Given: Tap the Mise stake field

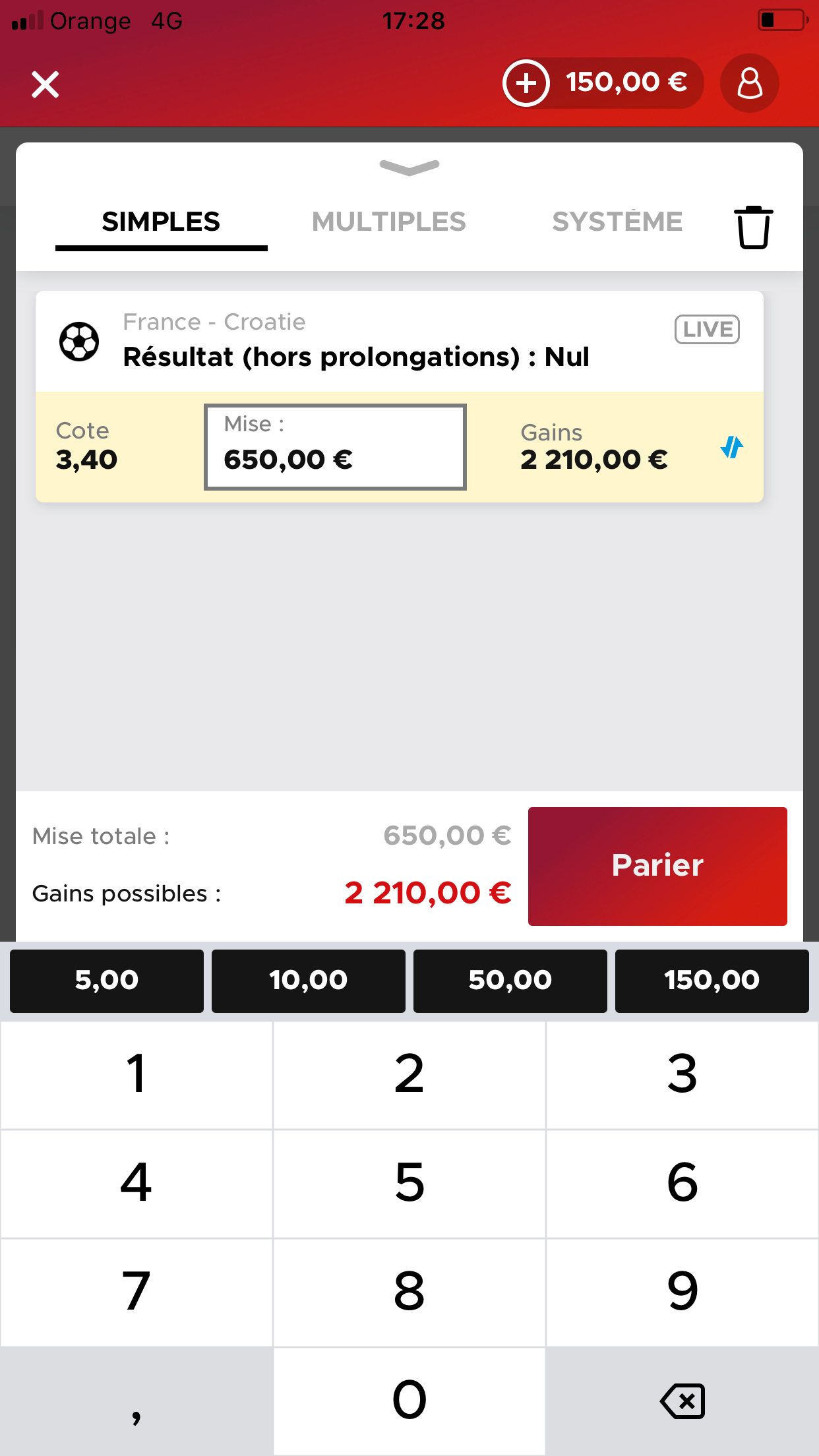Looking at the screenshot, I should tap(335, 447).
